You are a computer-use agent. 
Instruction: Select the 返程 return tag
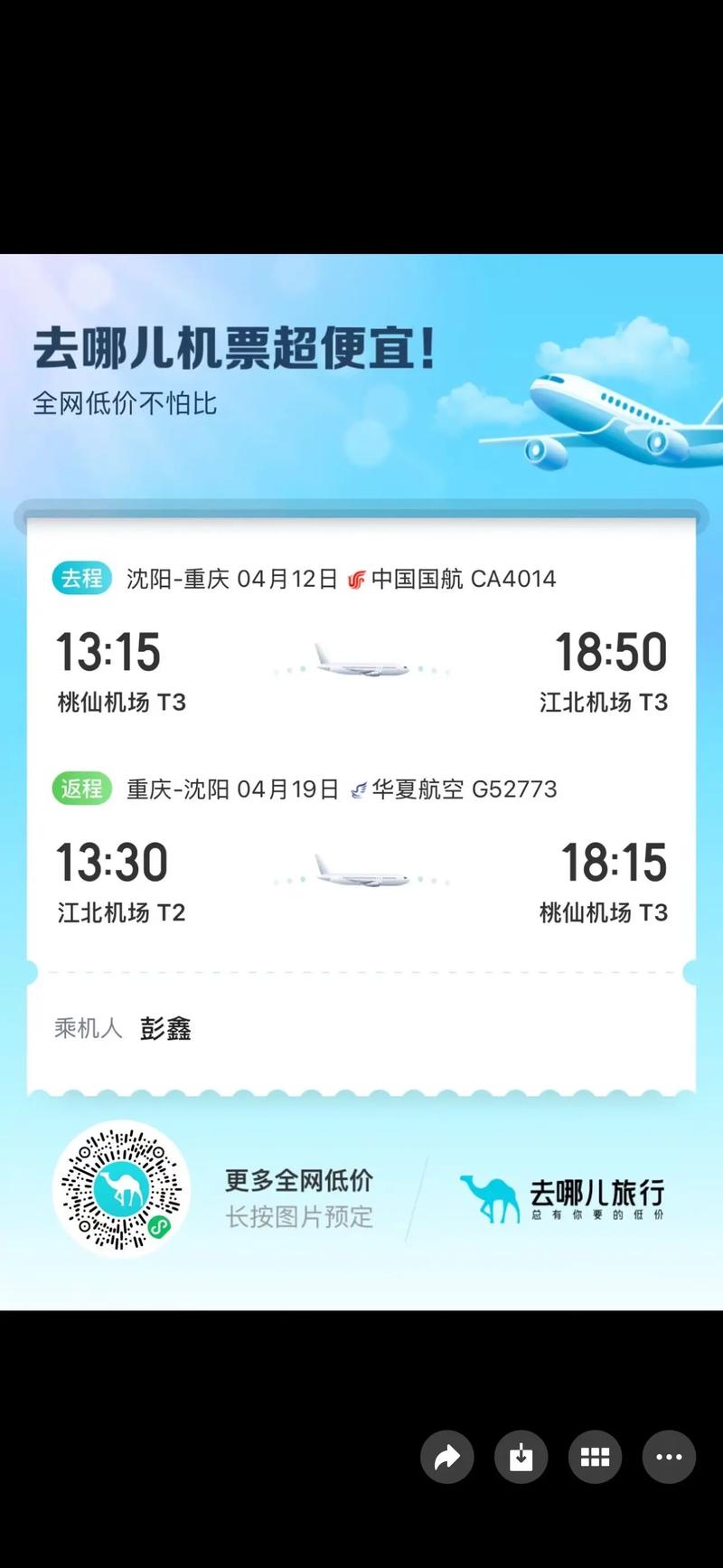pos(81,789)
